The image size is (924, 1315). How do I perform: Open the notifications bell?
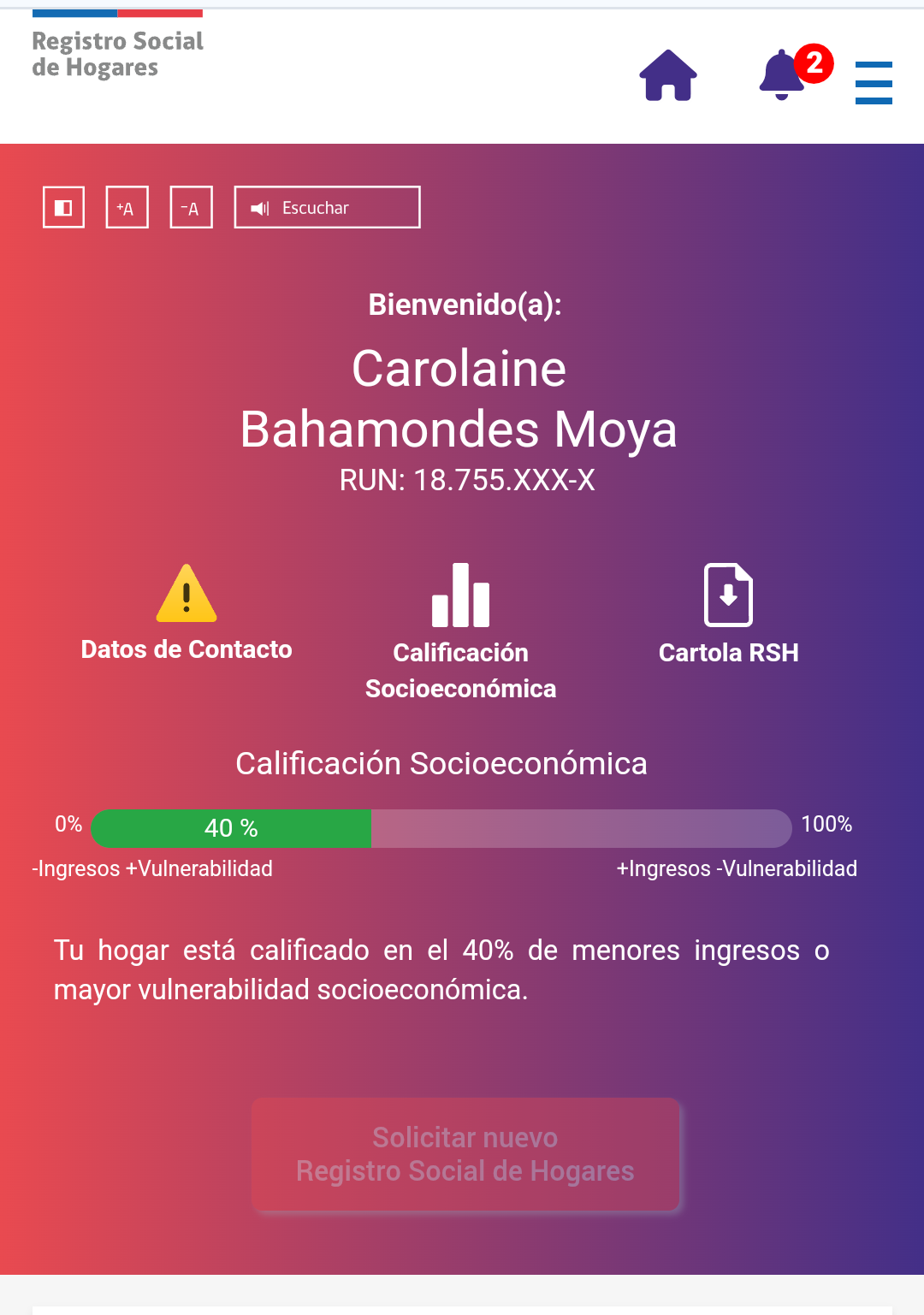tap(783, 75)
